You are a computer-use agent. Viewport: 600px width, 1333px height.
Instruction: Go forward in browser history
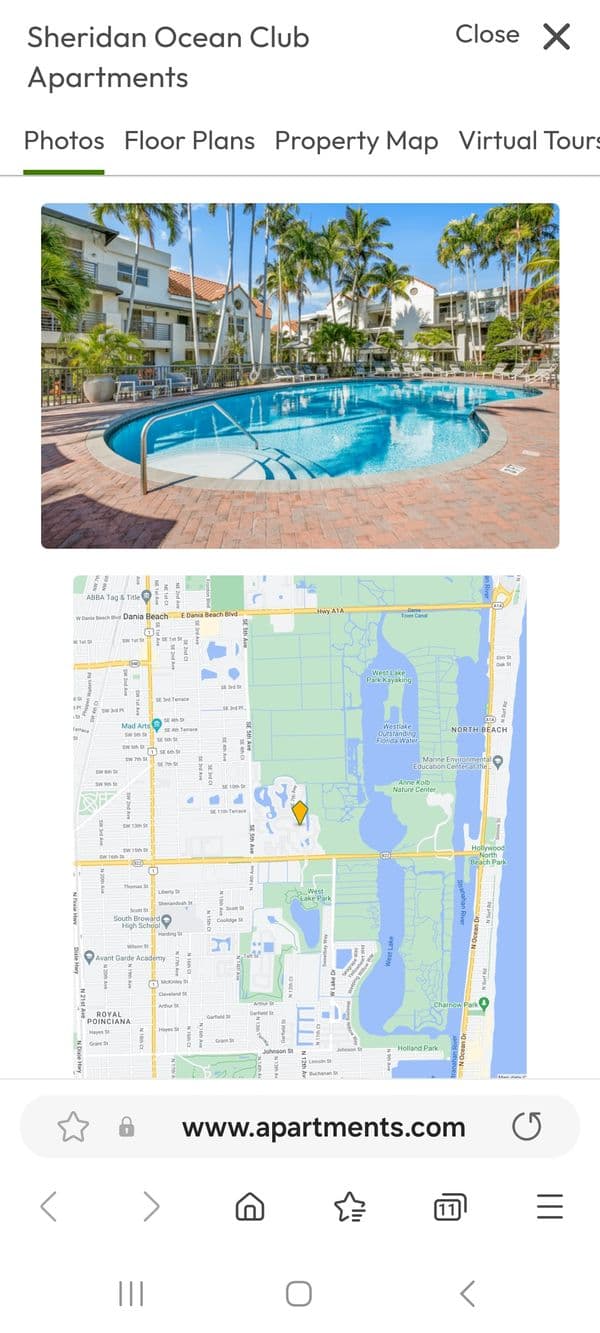tap(151, 1207)
